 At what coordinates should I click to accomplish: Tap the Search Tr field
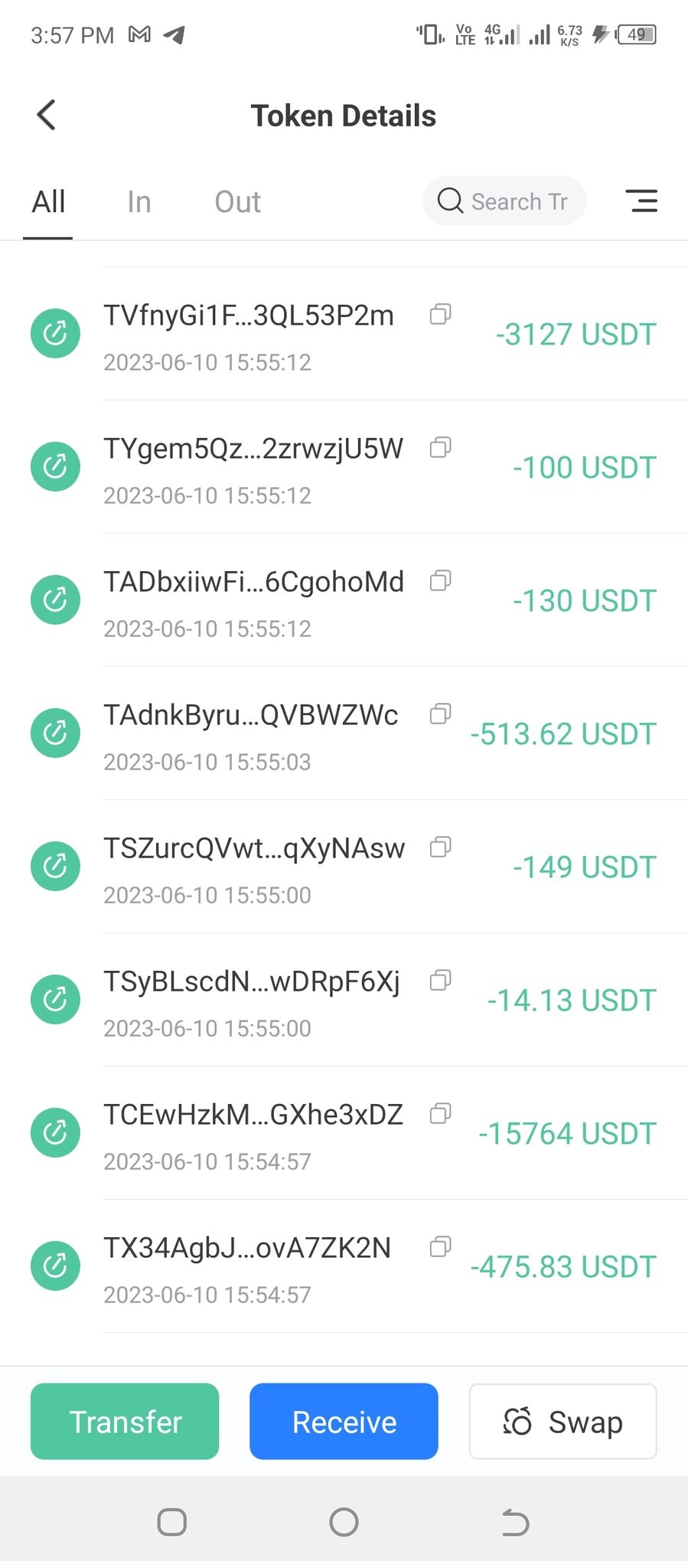(504, 201)
